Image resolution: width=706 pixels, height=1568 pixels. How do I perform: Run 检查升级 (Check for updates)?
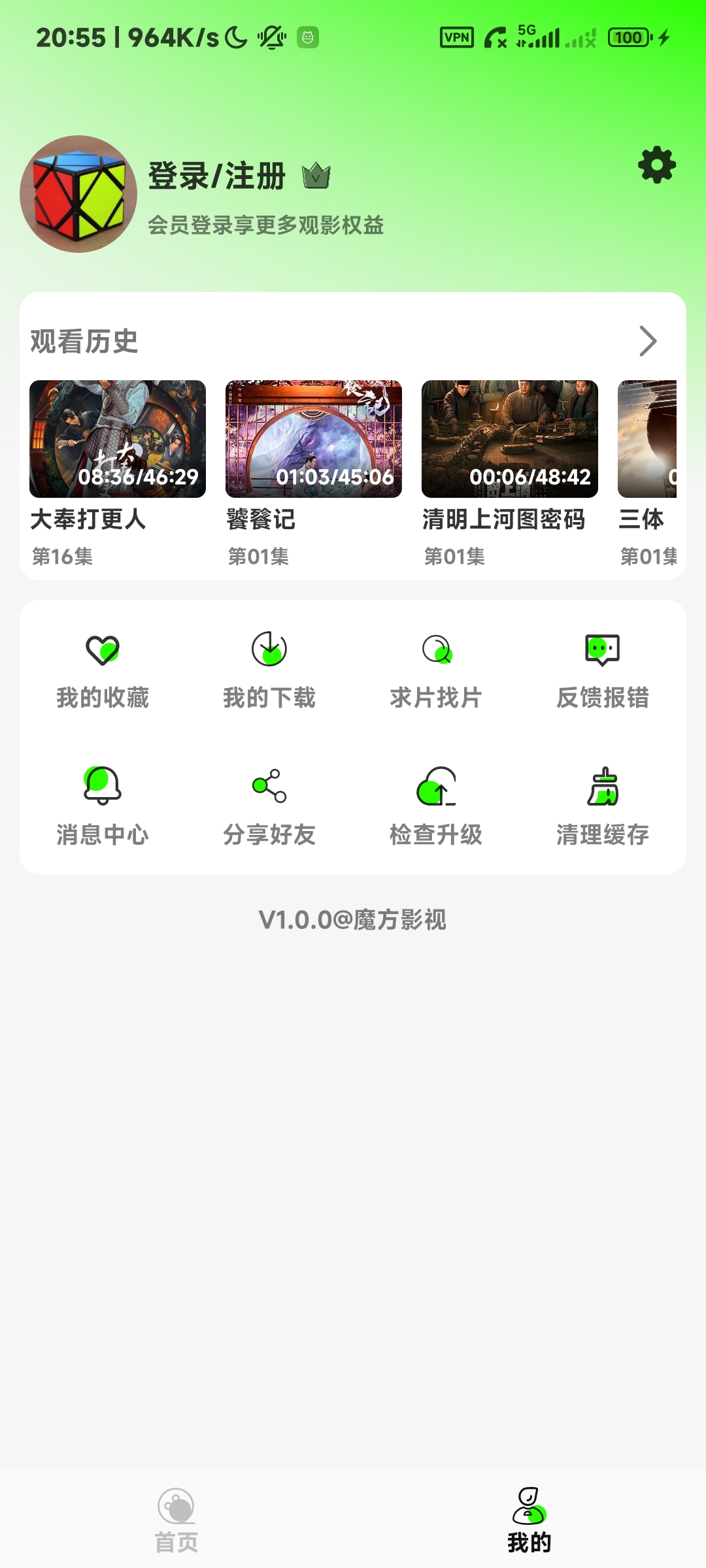pos(437,805)
